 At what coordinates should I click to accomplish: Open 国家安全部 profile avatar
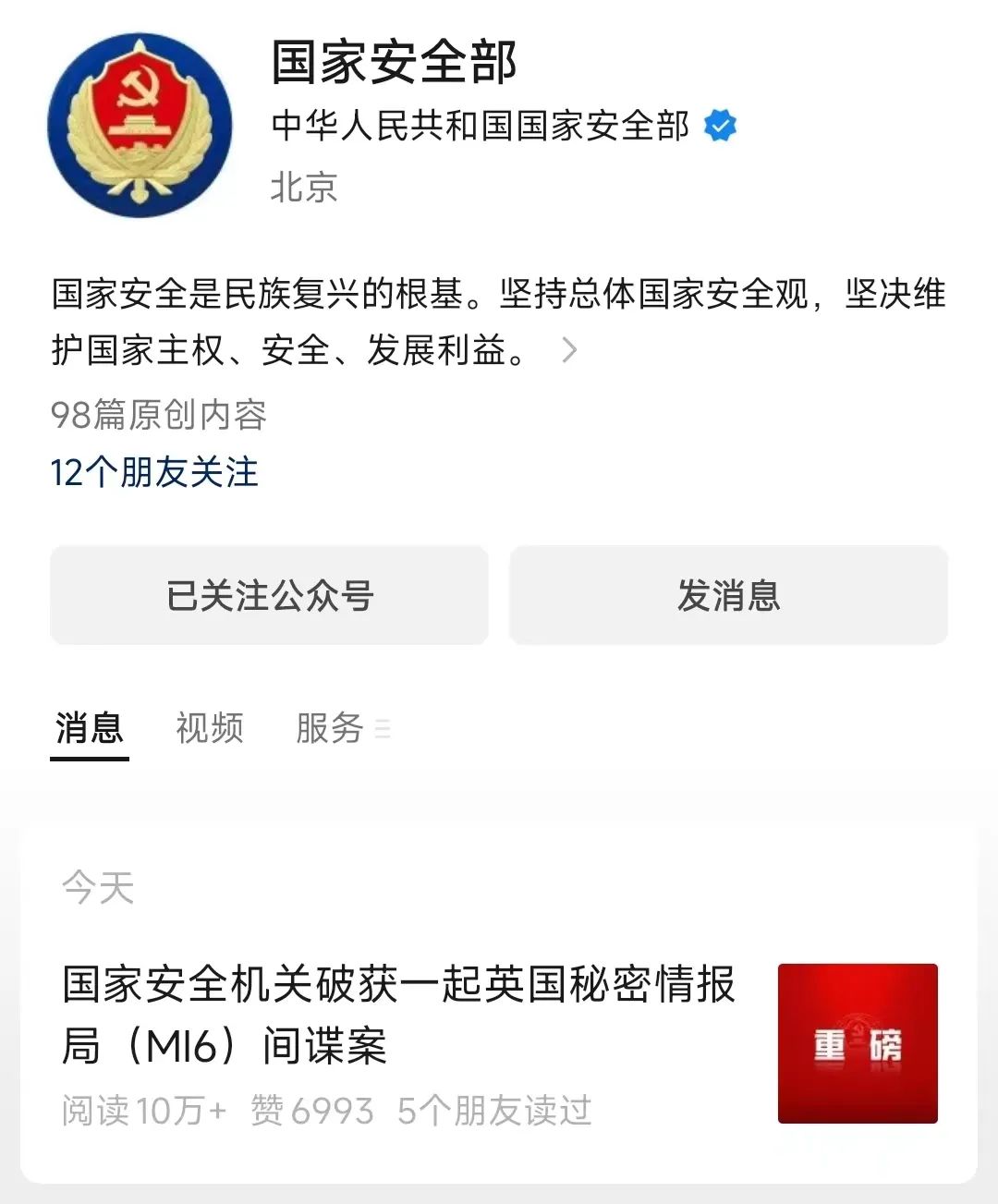point(139,127)
